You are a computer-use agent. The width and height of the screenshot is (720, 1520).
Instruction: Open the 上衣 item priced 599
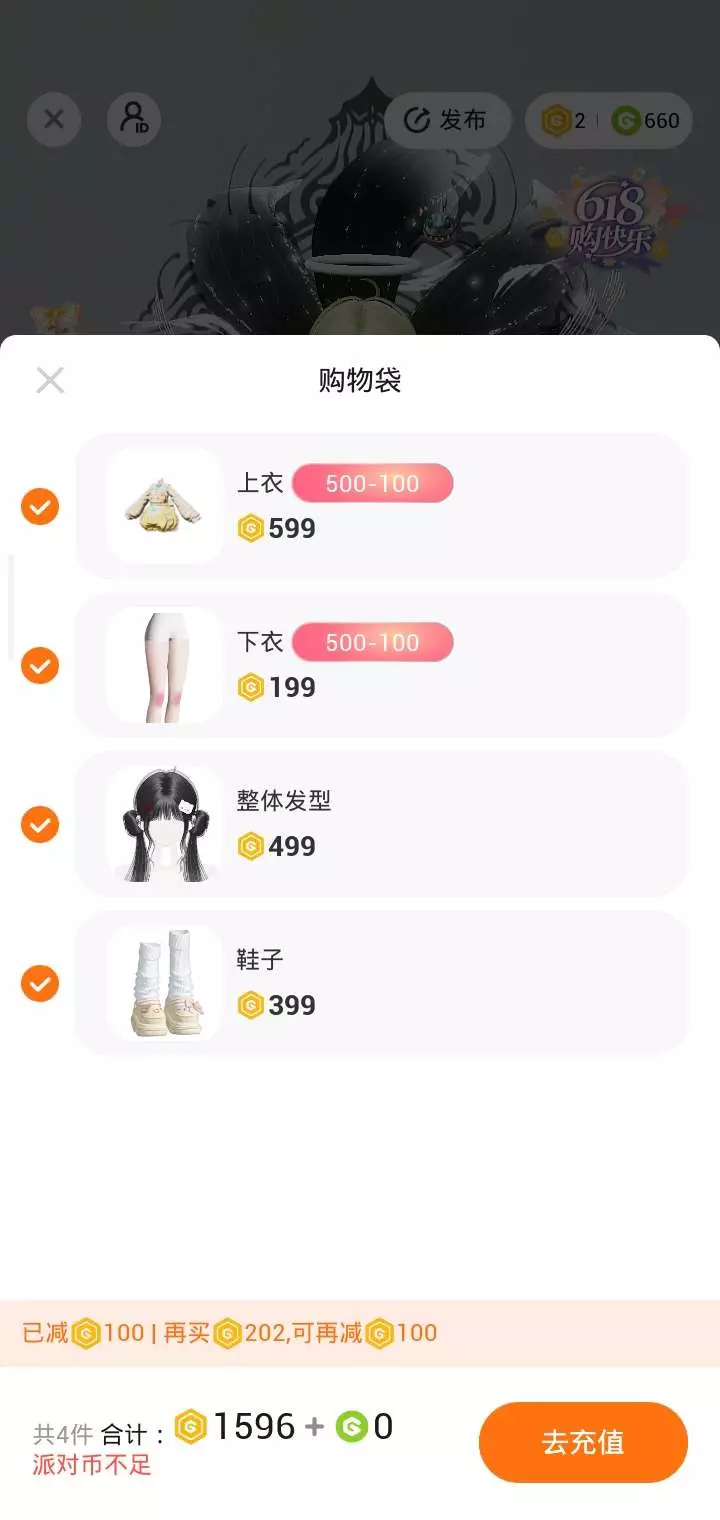click(x=382, y=506)
